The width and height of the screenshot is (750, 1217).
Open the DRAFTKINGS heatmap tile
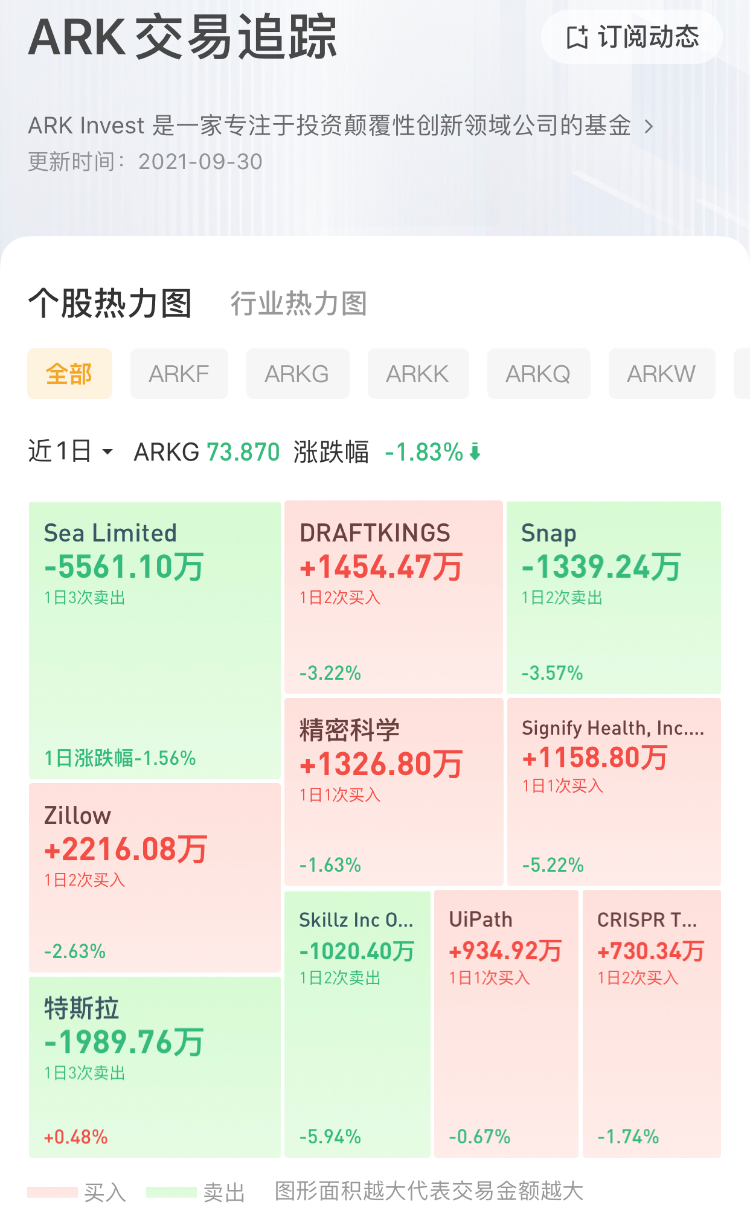pos(393,597)
